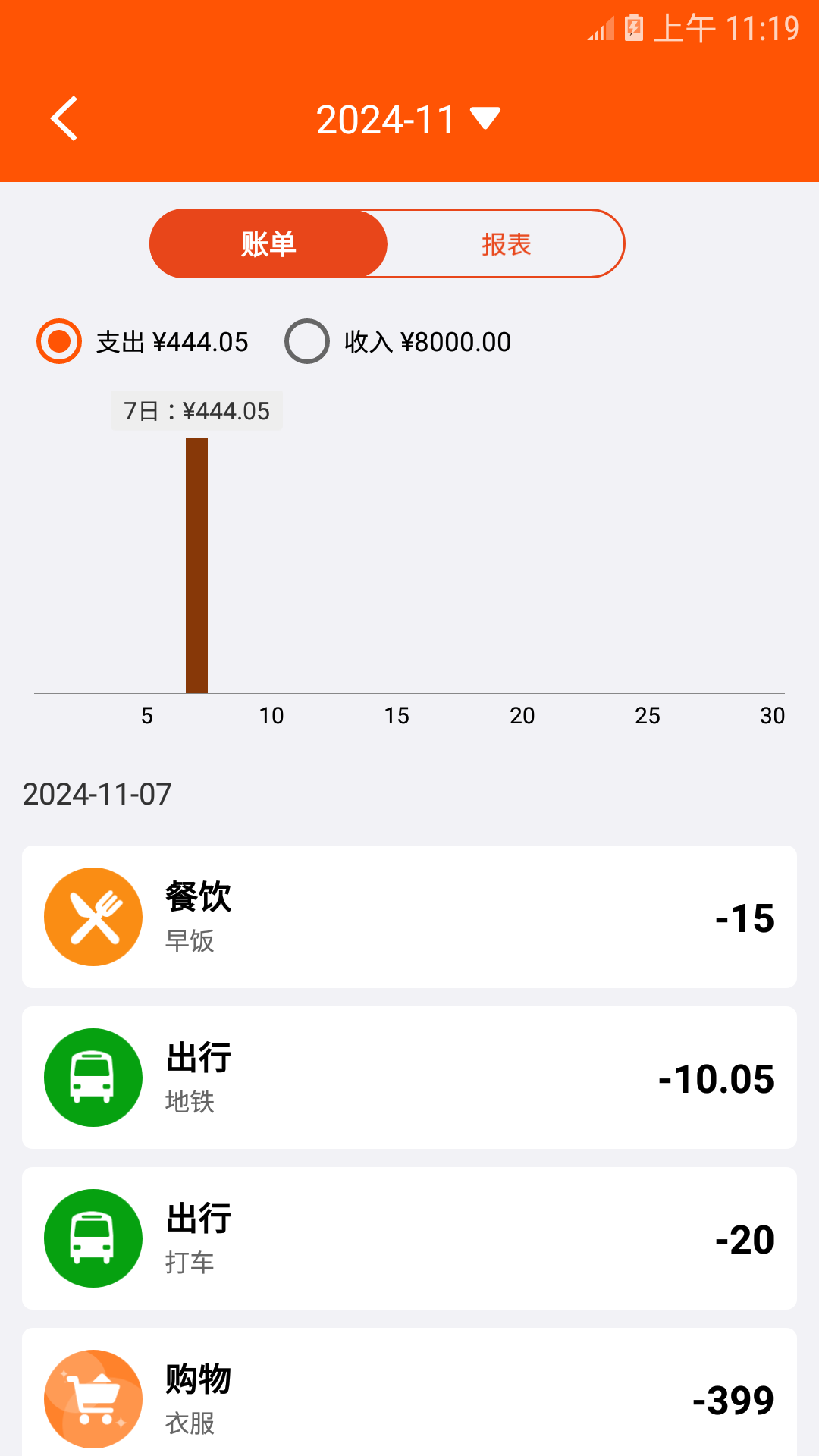The width and height of the screenshot is (819, 1456).
Task: Tap the green subway transport icon
Action: pos(93,1078)
